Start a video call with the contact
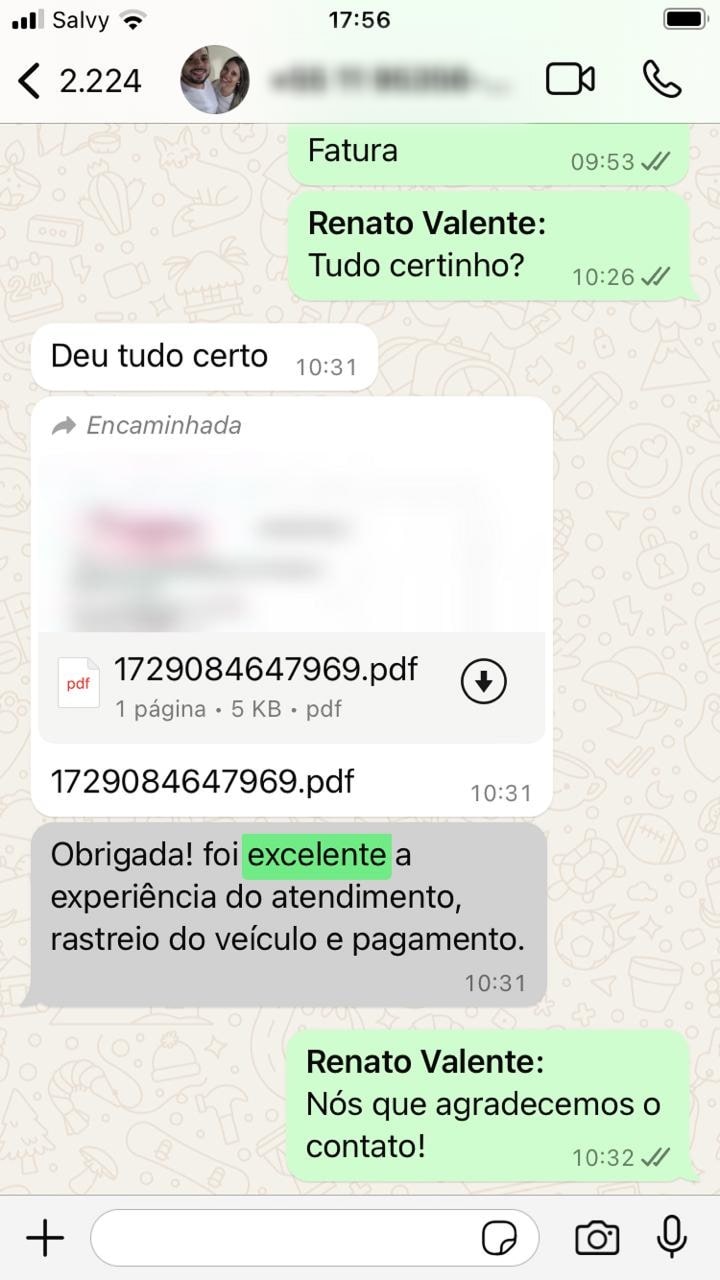Screen dimensions: 720x1280 tap(570, 79)
